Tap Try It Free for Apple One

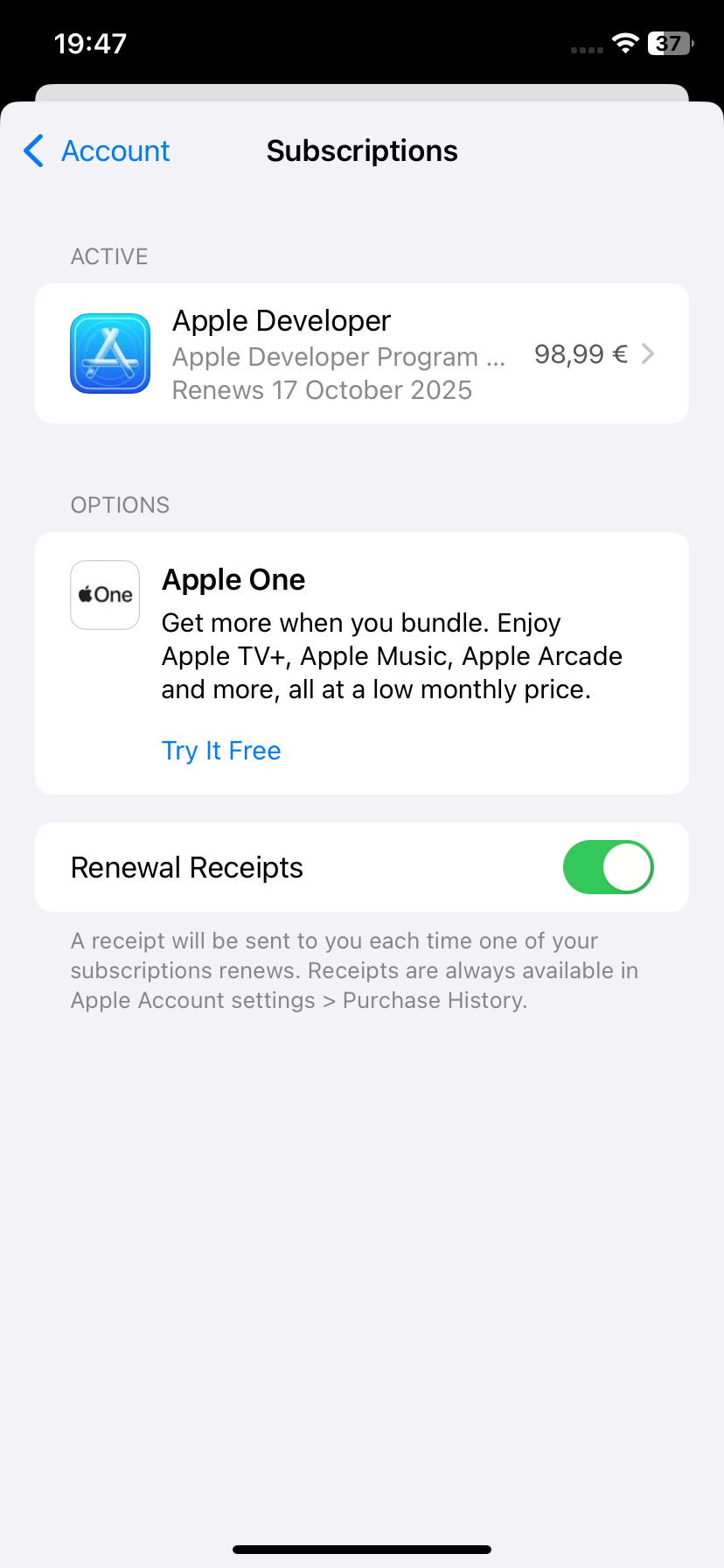221,751
